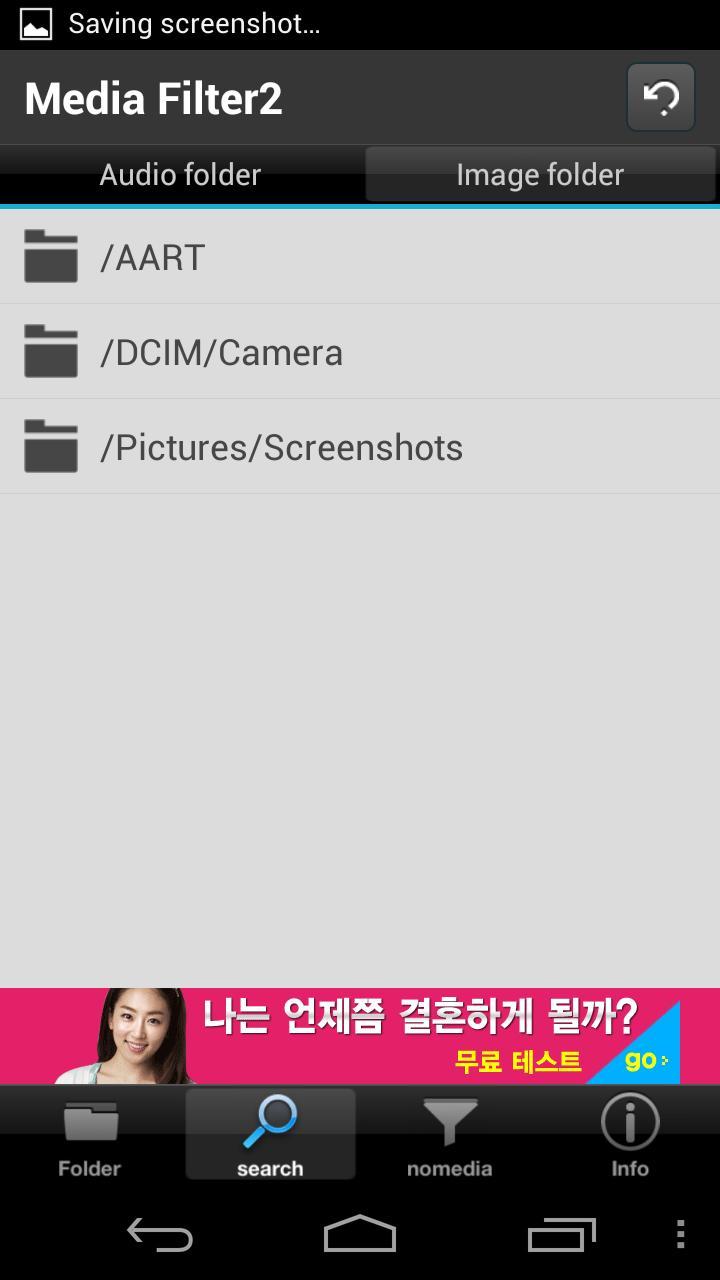The image size is (720, 1280).
Task: Switch to the Audio folder tab
Action: pyautogui.click(x=180, y=174)
